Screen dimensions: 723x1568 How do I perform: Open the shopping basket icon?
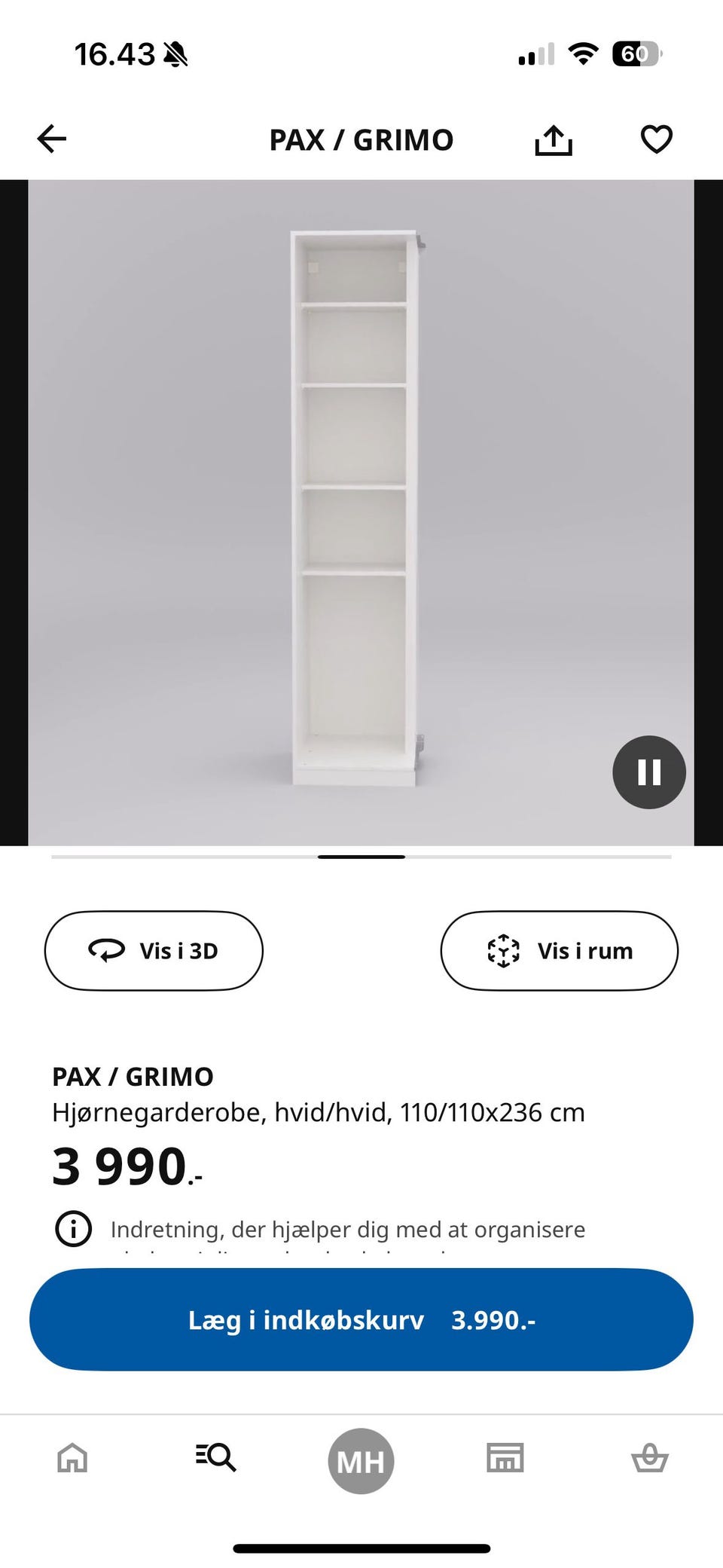click(650, 1459)
